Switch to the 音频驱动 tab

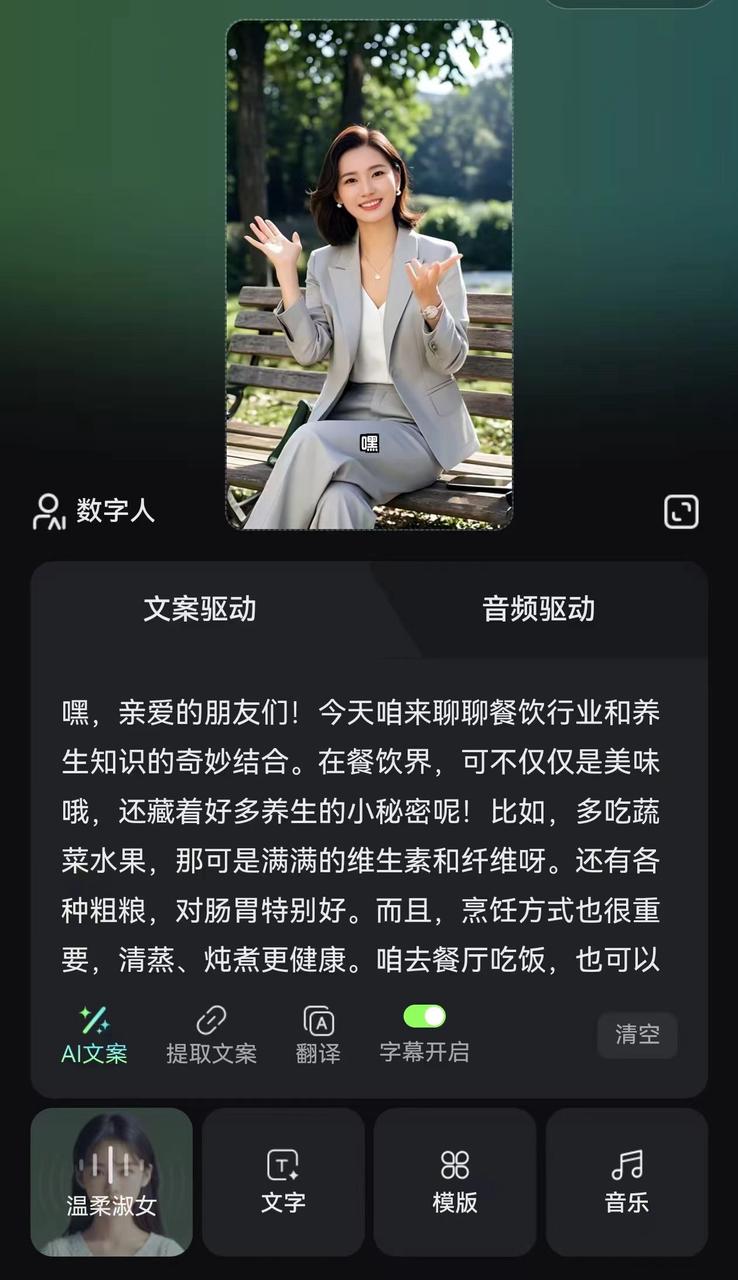(538, 609)
